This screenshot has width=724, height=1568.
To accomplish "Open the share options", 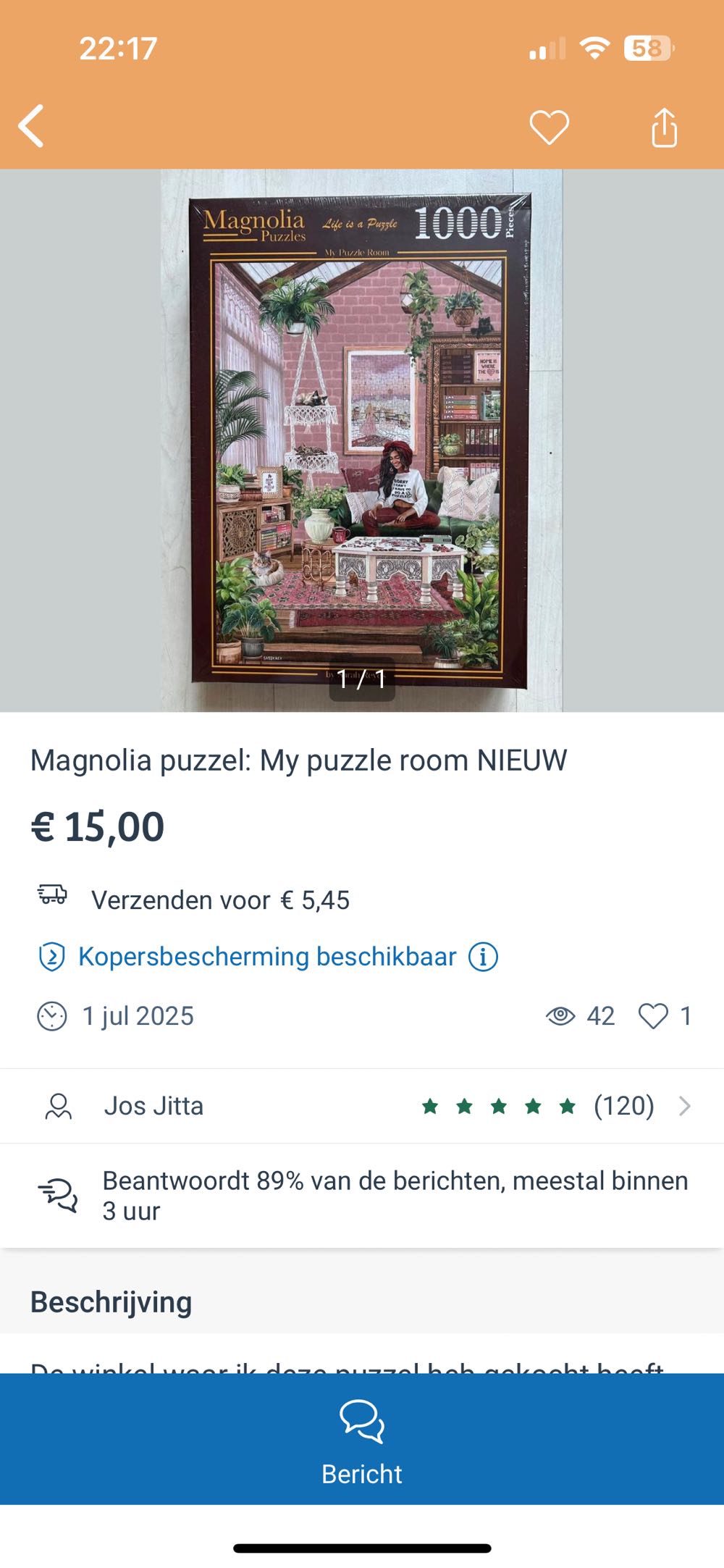I will (663, 127).
